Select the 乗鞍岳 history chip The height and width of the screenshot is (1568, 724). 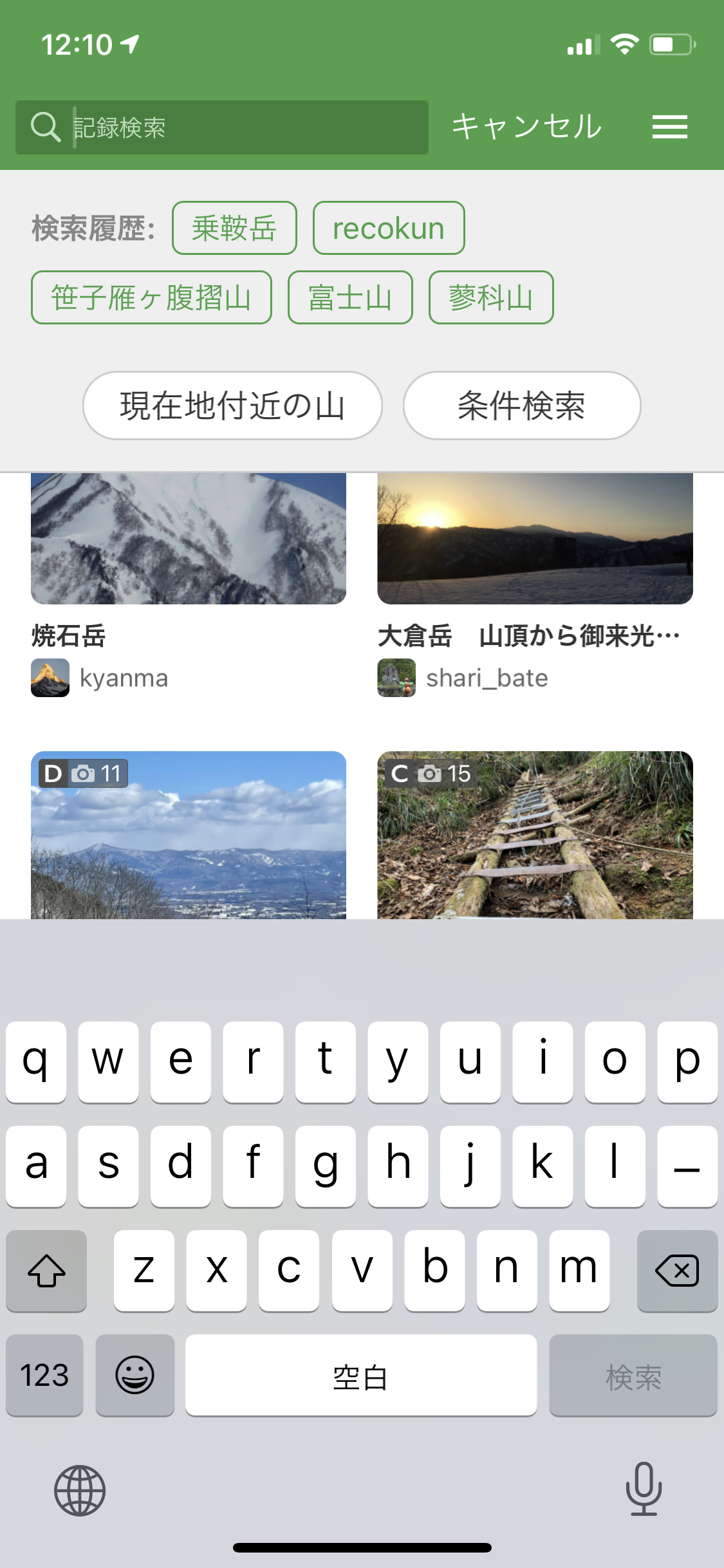click(234, 228)
